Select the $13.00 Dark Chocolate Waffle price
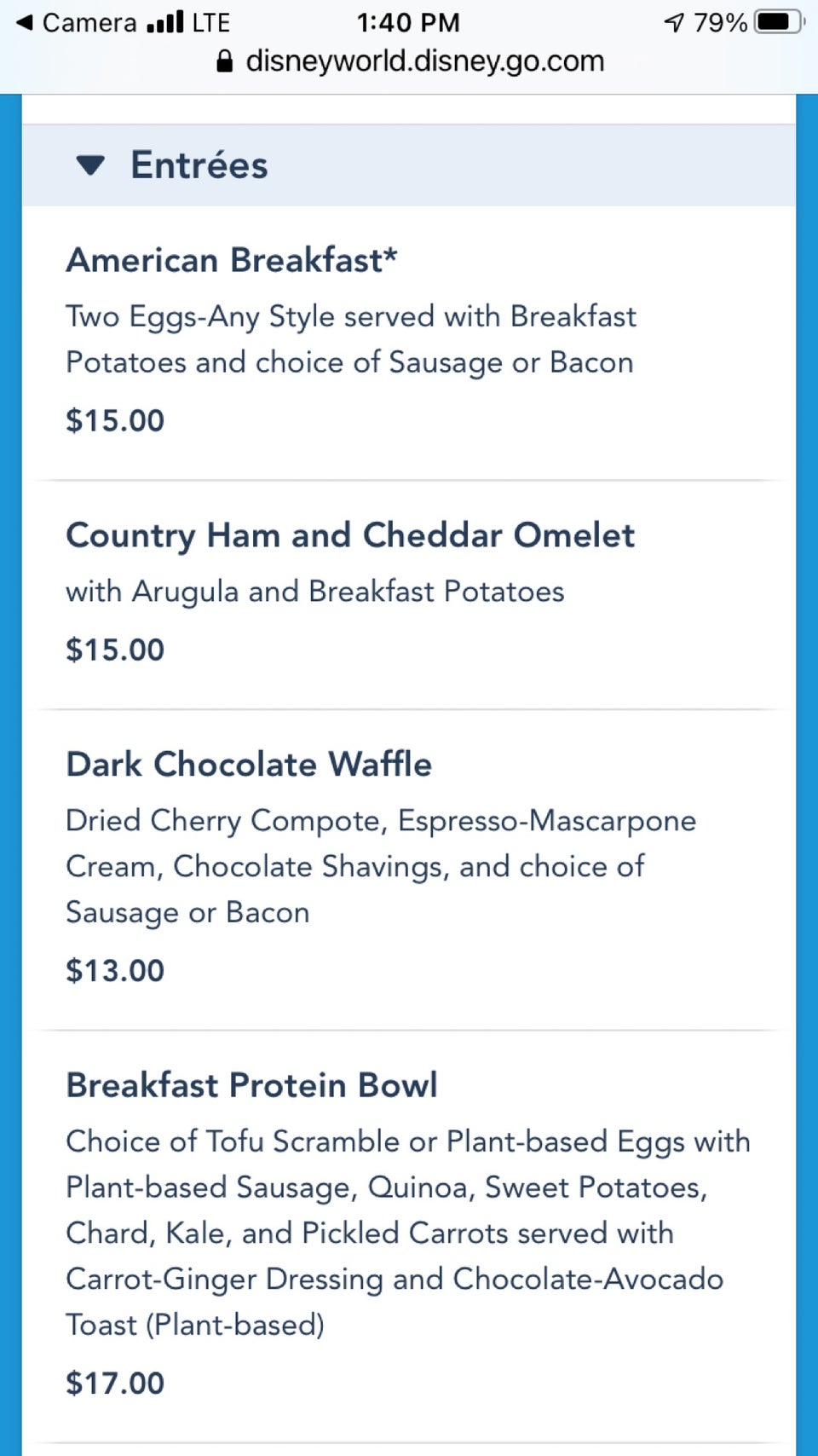Viewport: 818px width, 1456px height. click(x=115, y=970)
